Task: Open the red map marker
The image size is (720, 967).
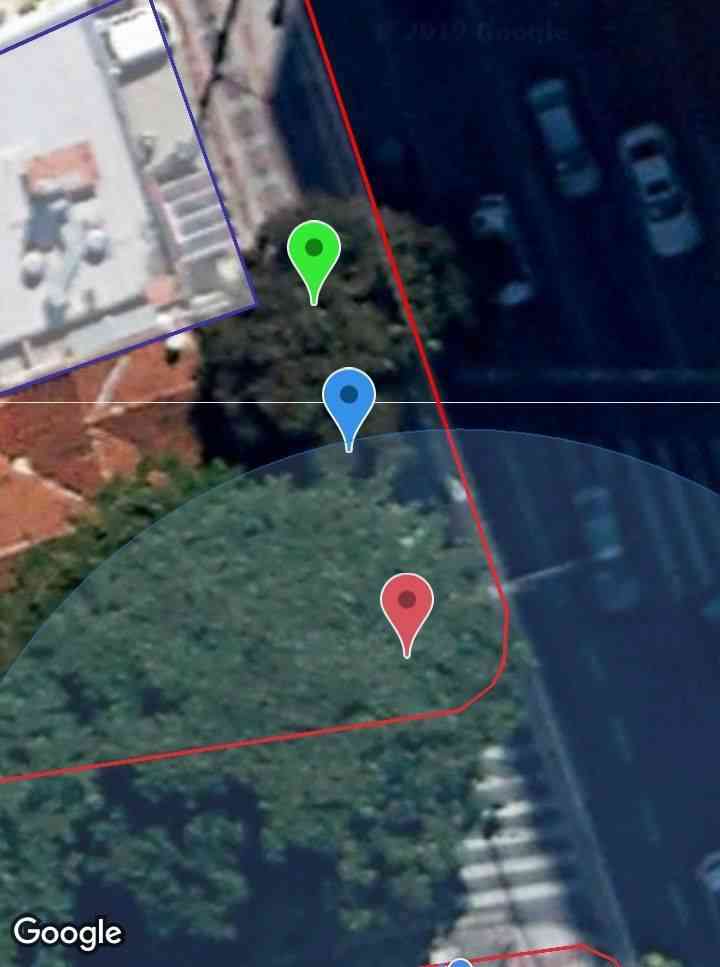Action: [x=407, y=606]
